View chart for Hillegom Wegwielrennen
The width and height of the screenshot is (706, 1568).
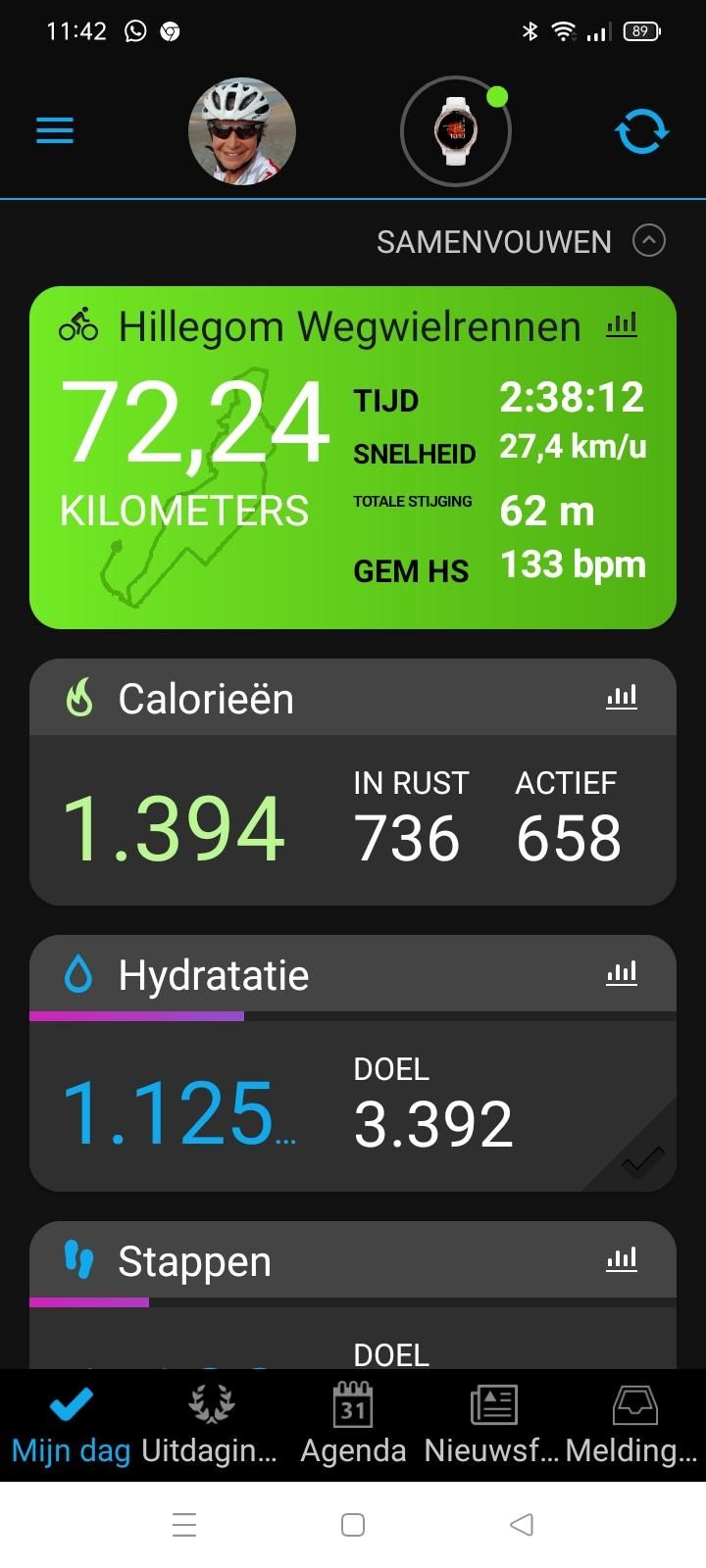pyautogui.click(x=622, y=324)
